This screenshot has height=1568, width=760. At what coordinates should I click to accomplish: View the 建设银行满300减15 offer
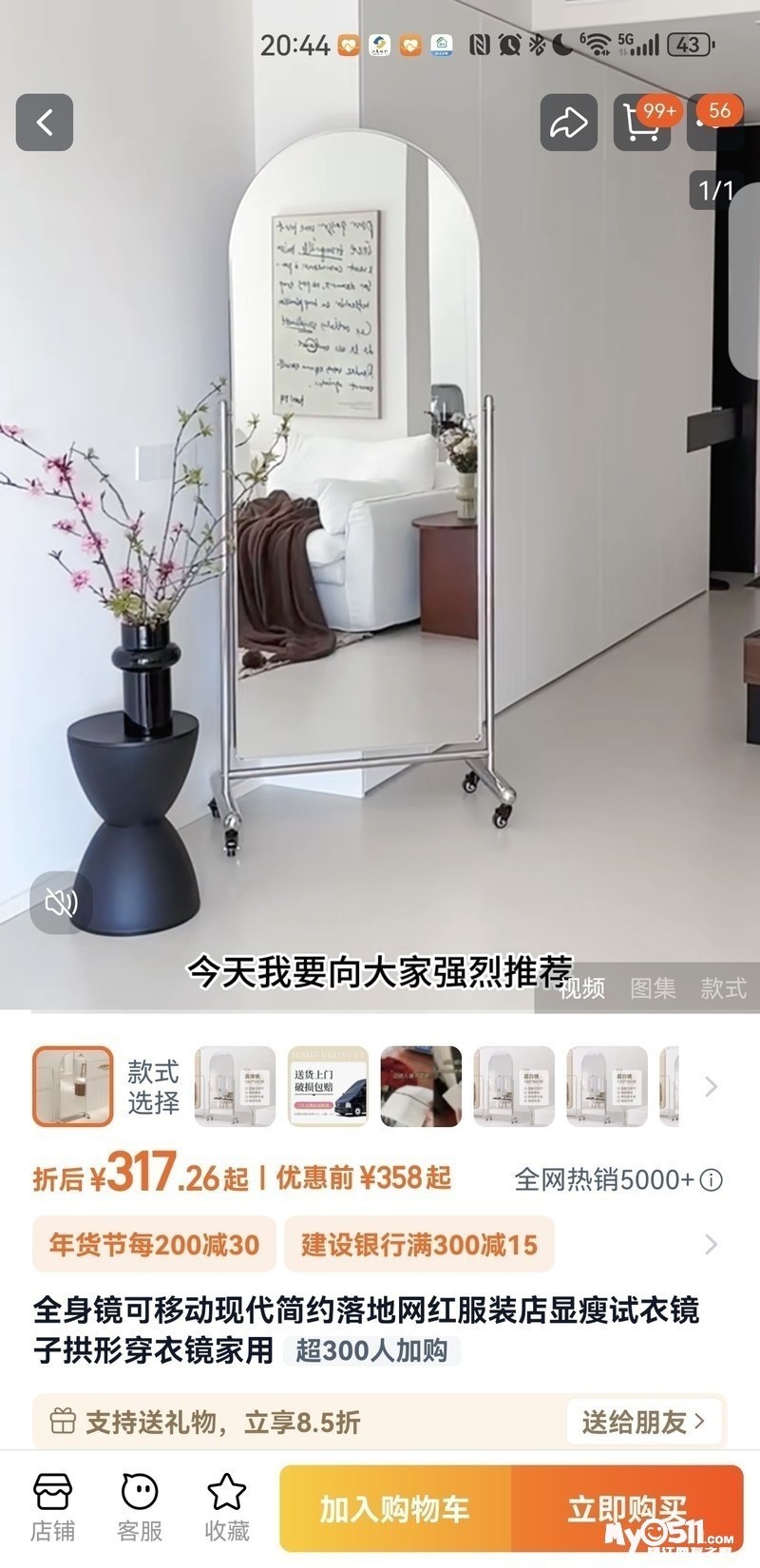[419, 1245]
